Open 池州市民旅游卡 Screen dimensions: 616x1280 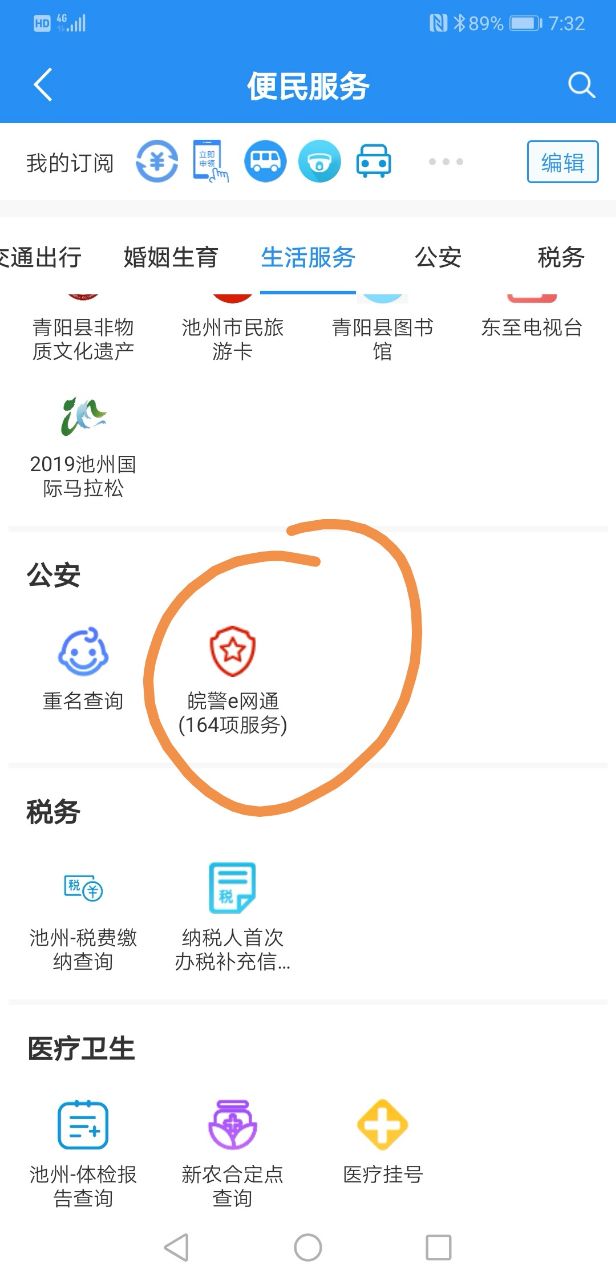click(233, 332)
